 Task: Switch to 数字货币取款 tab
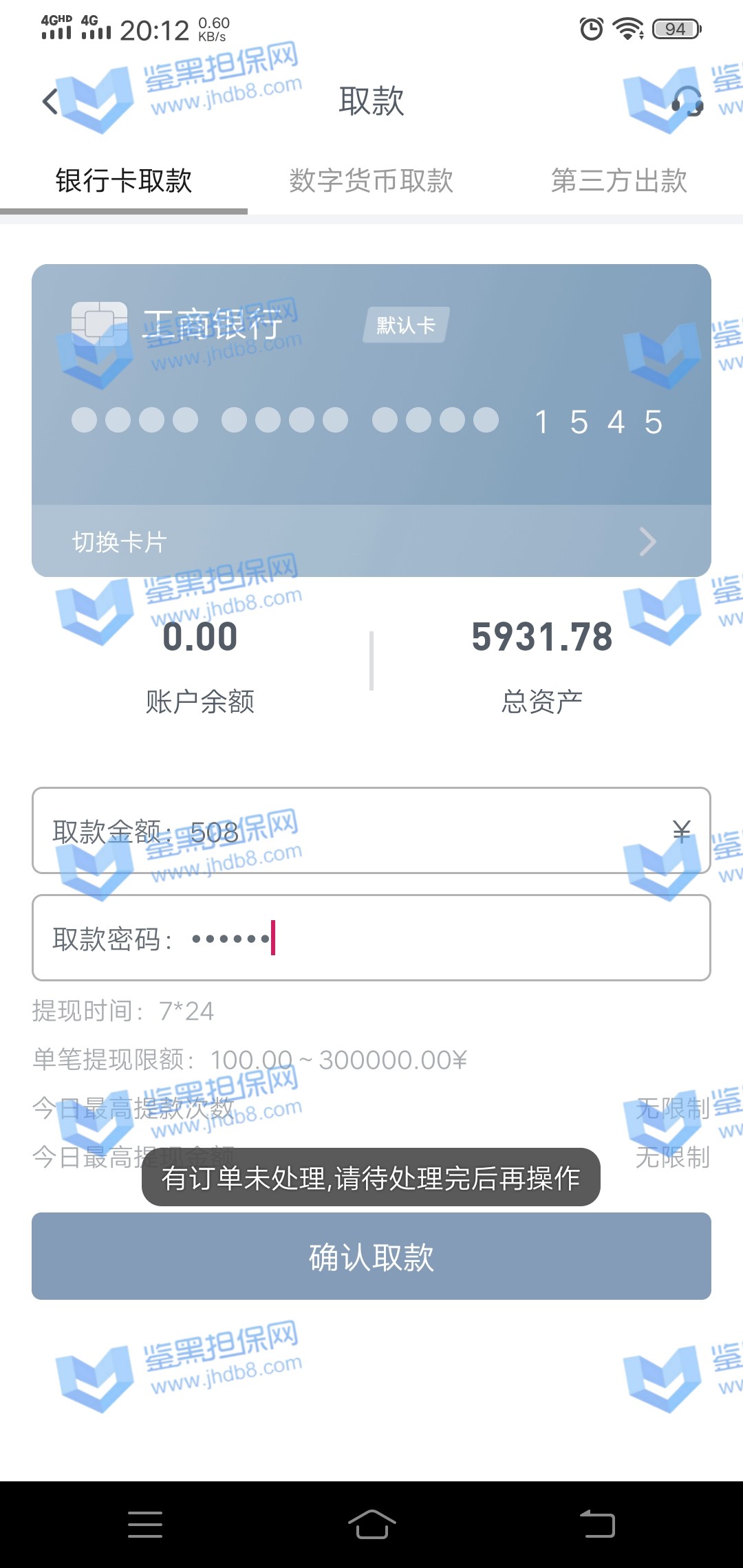pyautogui.click(x=371, y=181)
